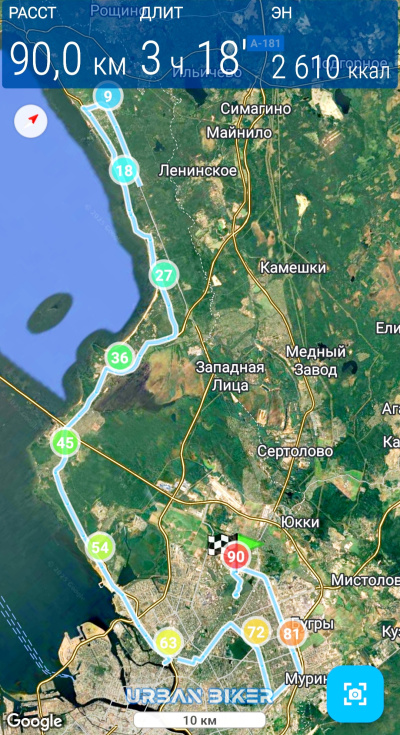Select the 90 km finish marker
400x735 pixels.
pyautogui.click(x=235, y=557)
